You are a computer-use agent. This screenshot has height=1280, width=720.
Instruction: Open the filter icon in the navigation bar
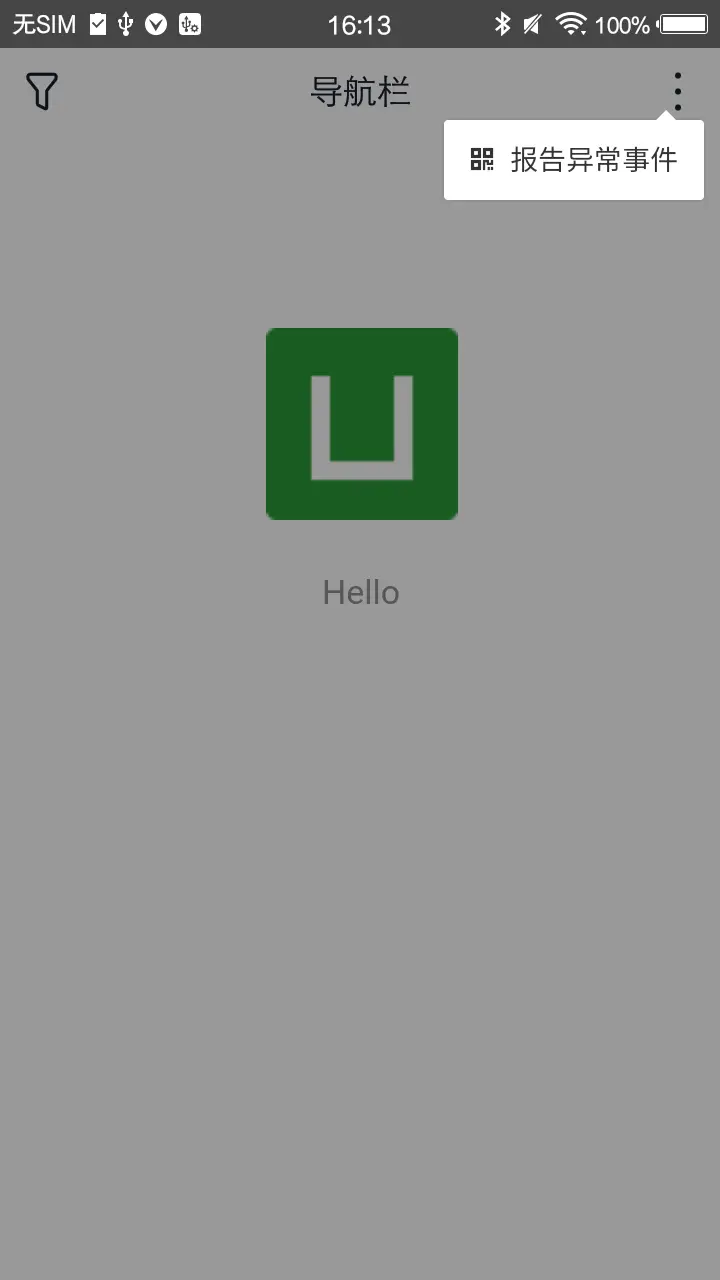[42, 92]
